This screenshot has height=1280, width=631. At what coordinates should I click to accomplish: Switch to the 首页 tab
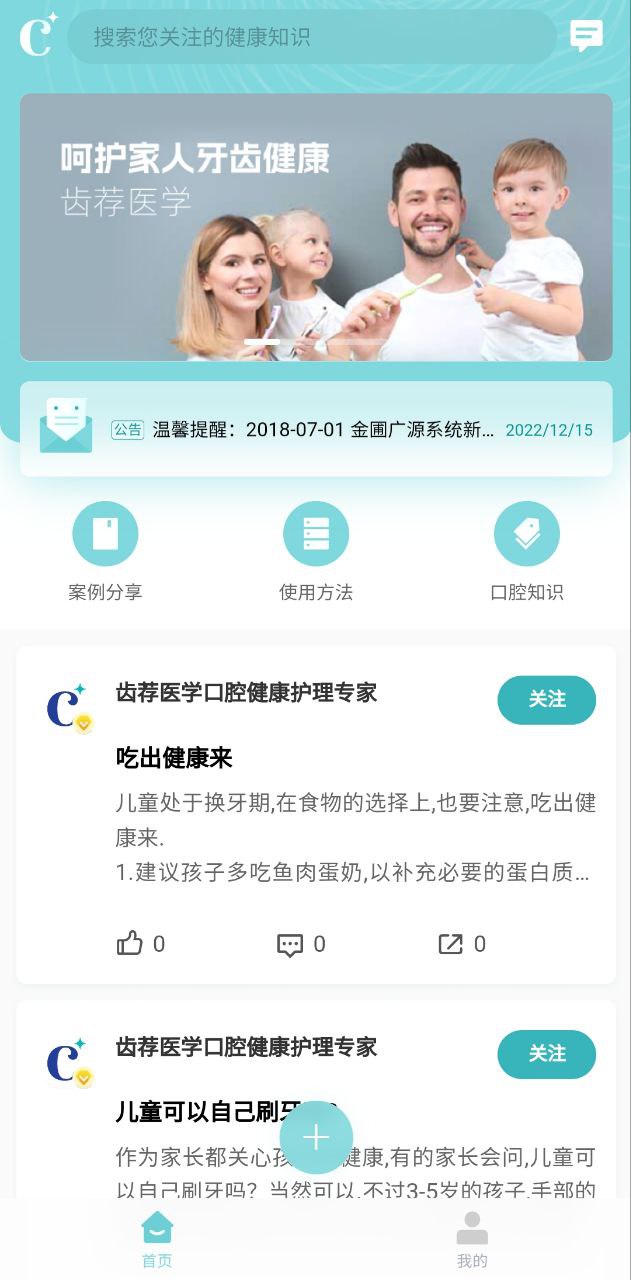157,1239
